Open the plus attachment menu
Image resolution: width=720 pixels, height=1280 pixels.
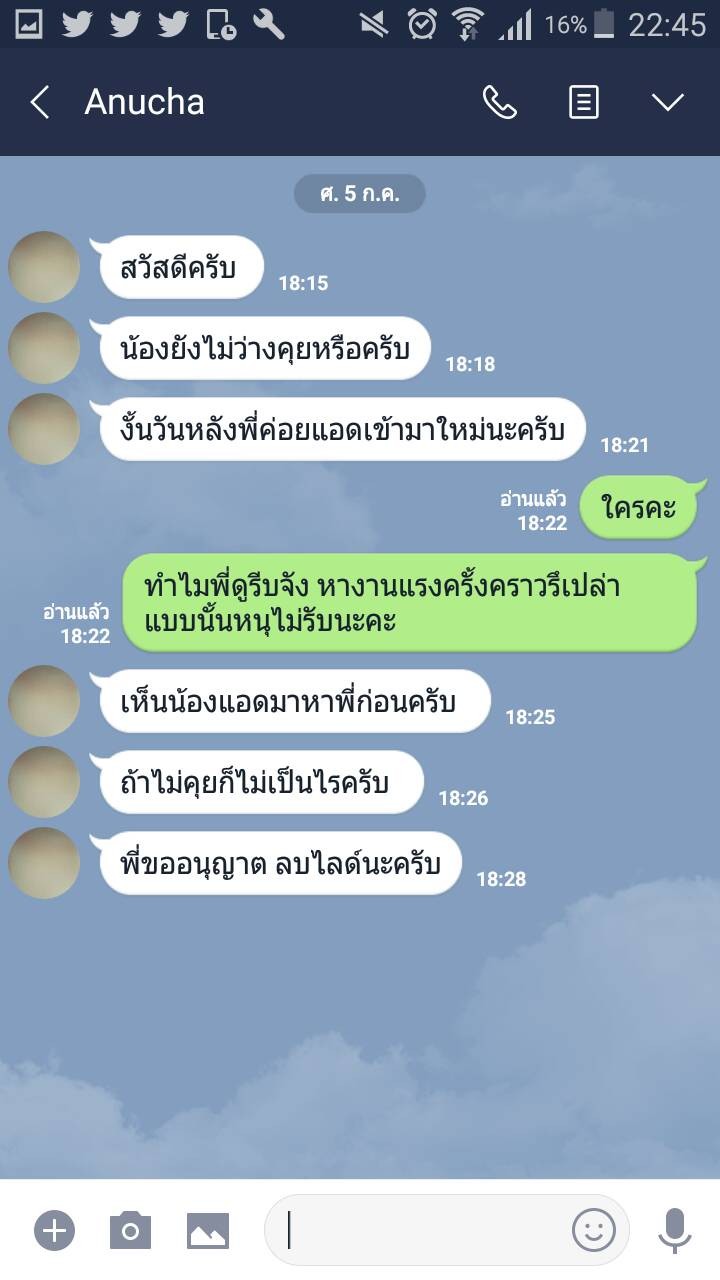click(54, 1230)
